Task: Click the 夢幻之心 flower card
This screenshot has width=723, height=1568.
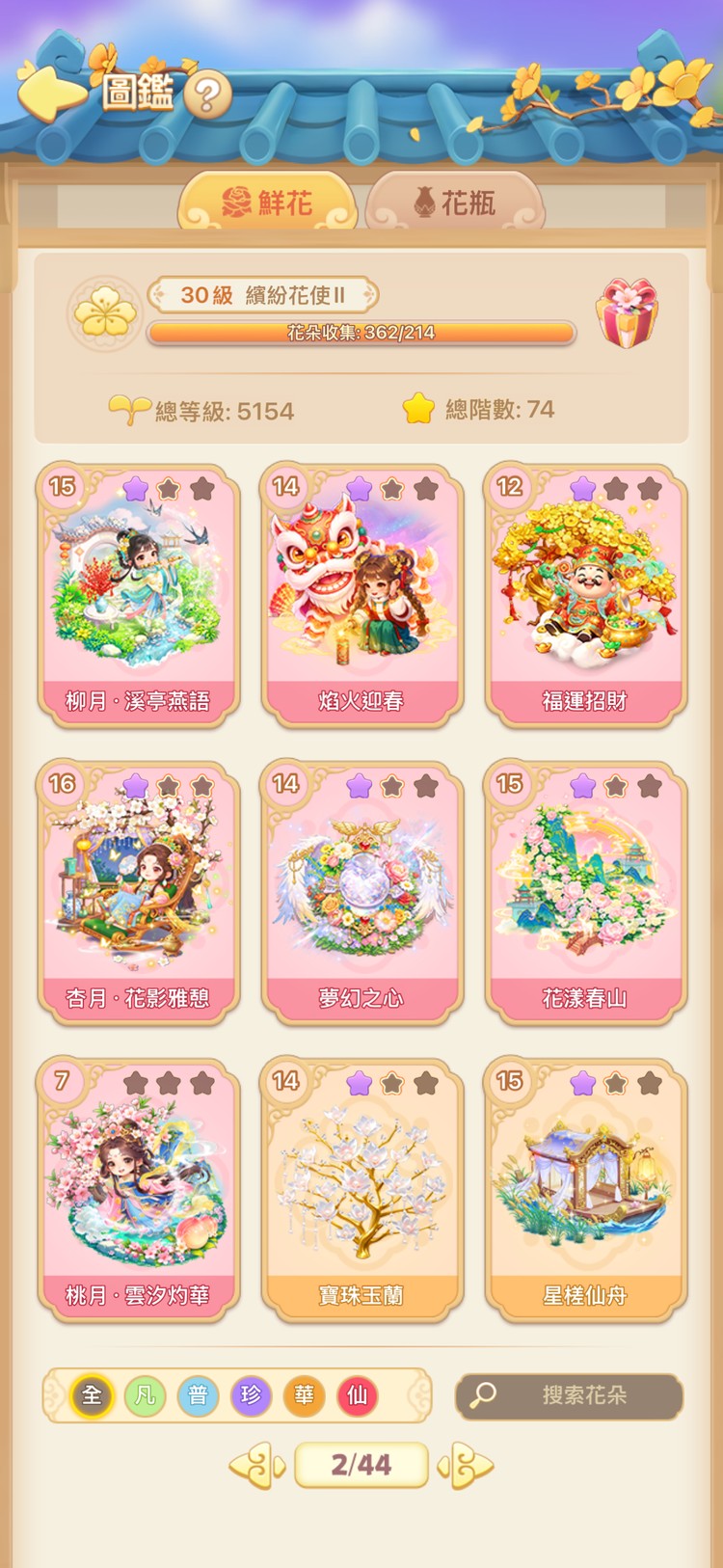Action: 361,892
